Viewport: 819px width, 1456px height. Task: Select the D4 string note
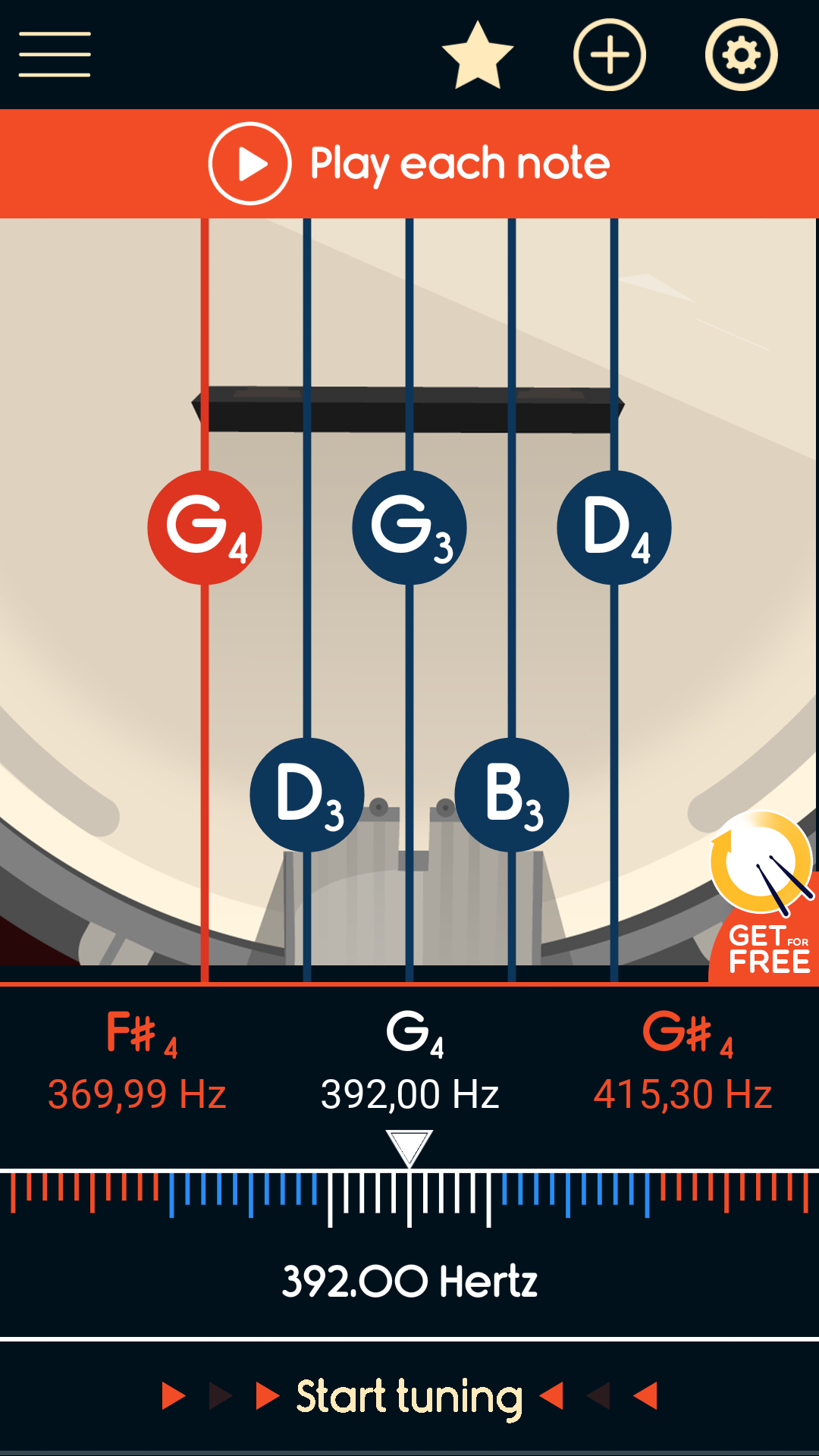click(614, 528)
